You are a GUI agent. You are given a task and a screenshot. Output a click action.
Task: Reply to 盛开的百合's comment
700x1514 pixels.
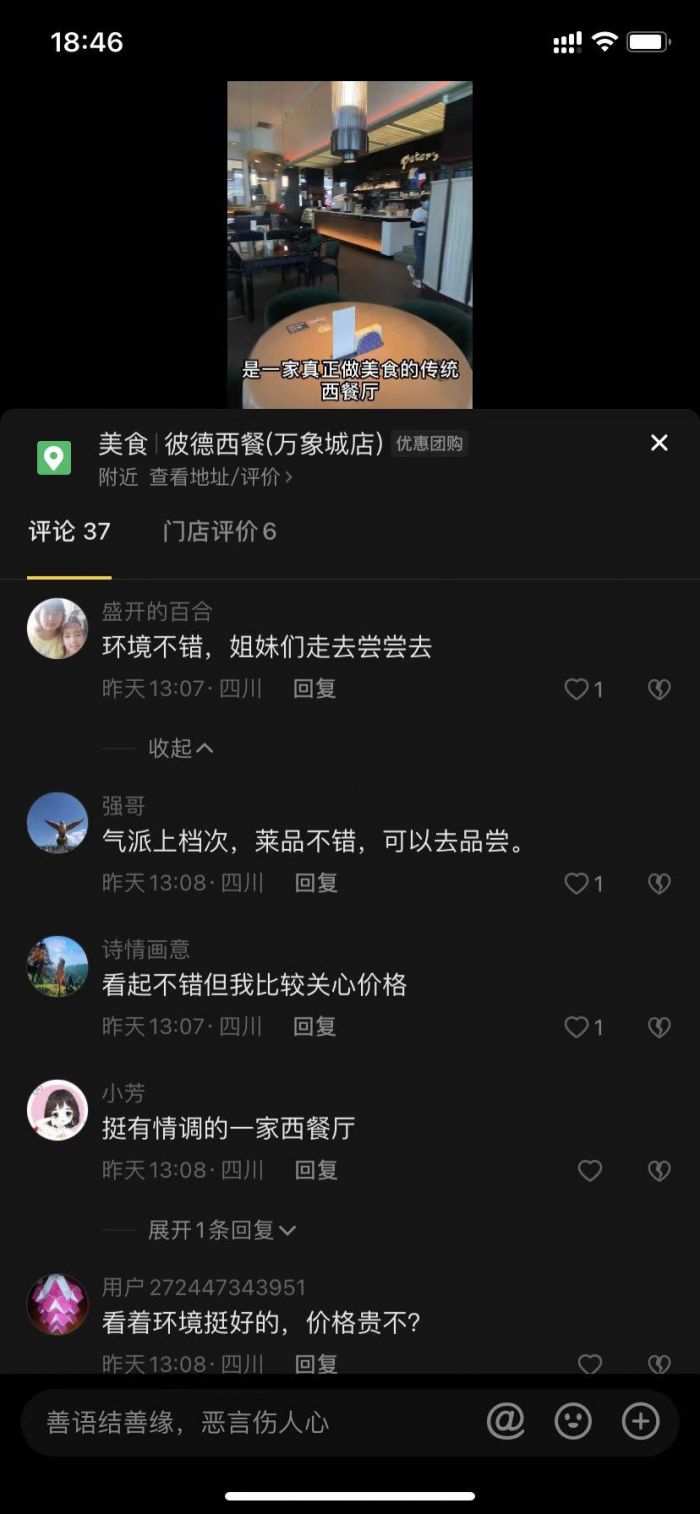314,689
